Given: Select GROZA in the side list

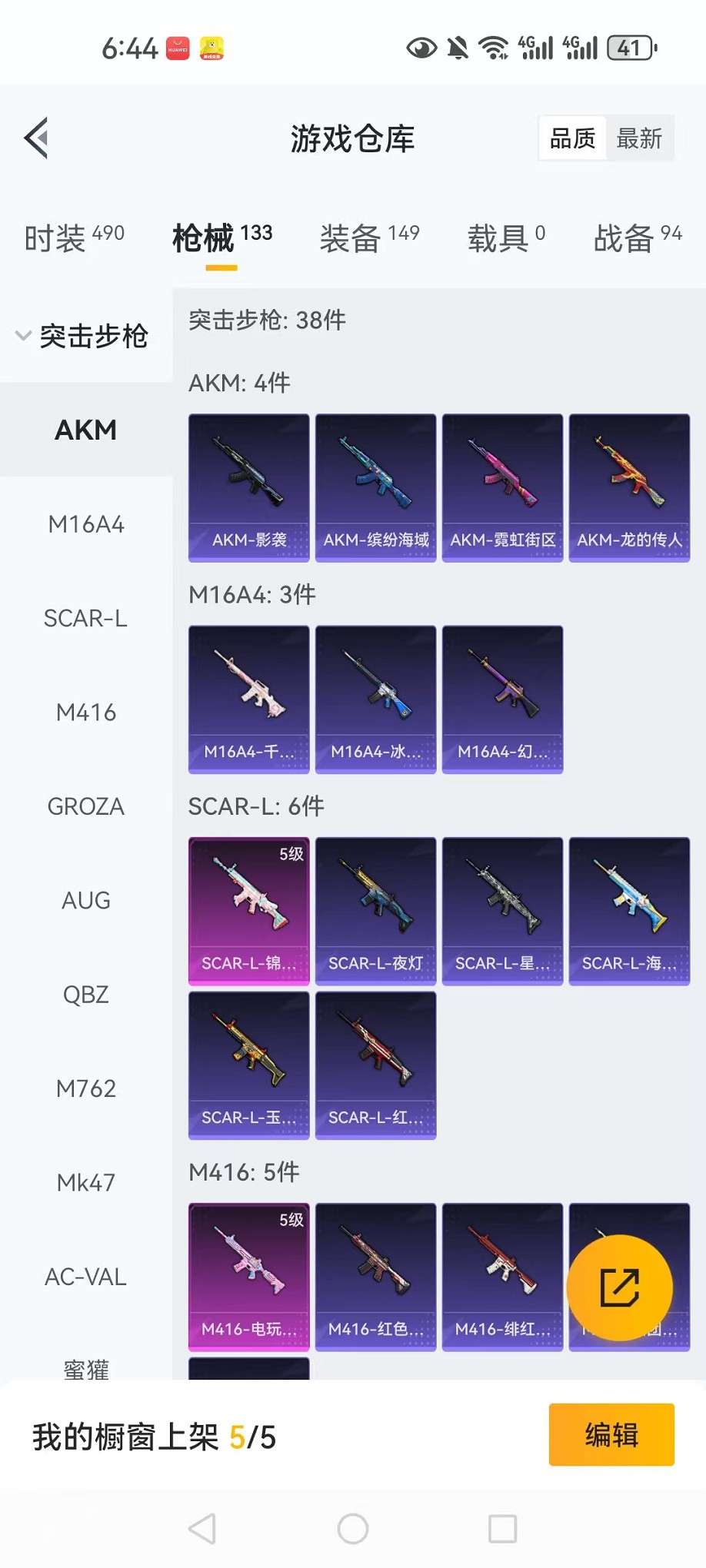Looking at the screenshot, I should click(x=85, y=806).
